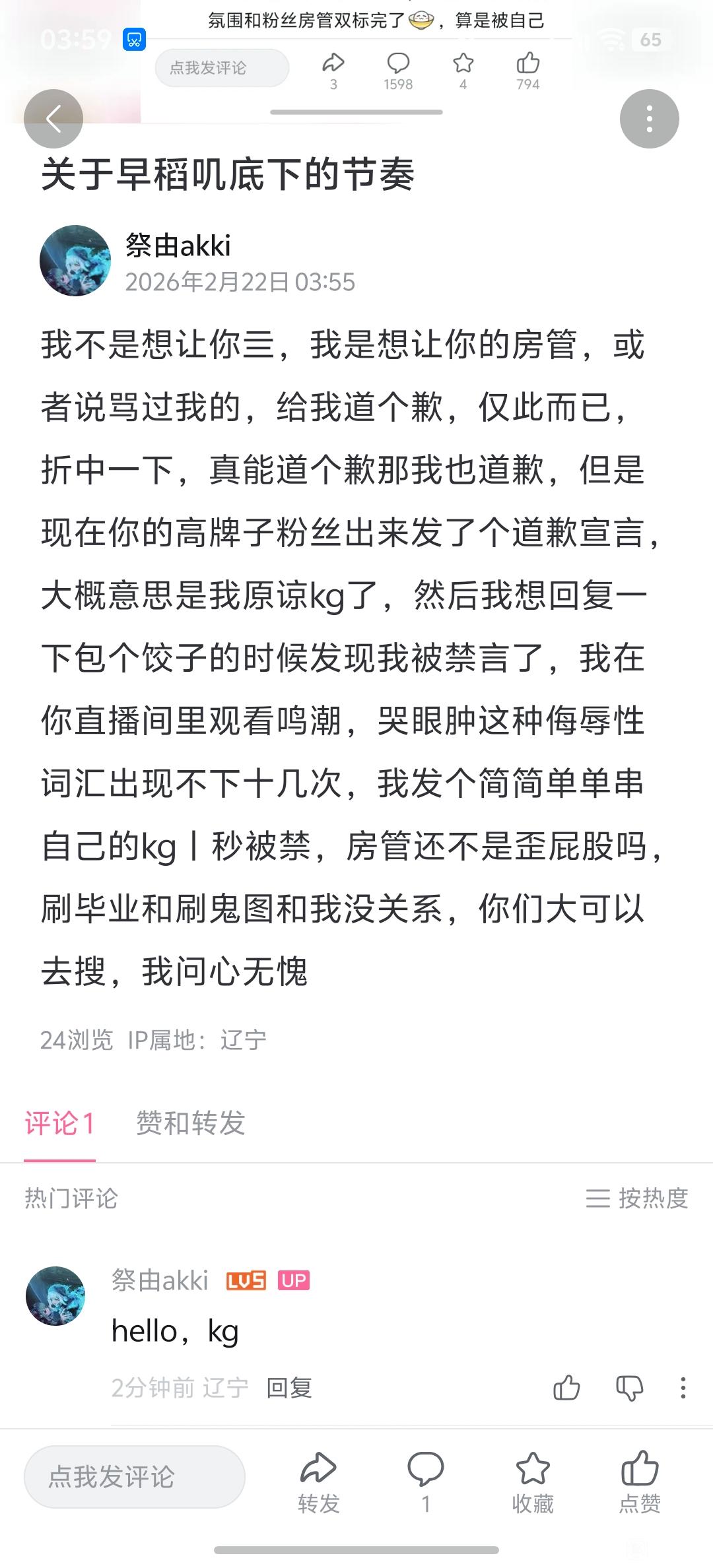
Task: Jump to comments via the bubble icon showing 1
Action: [426, 1482]
